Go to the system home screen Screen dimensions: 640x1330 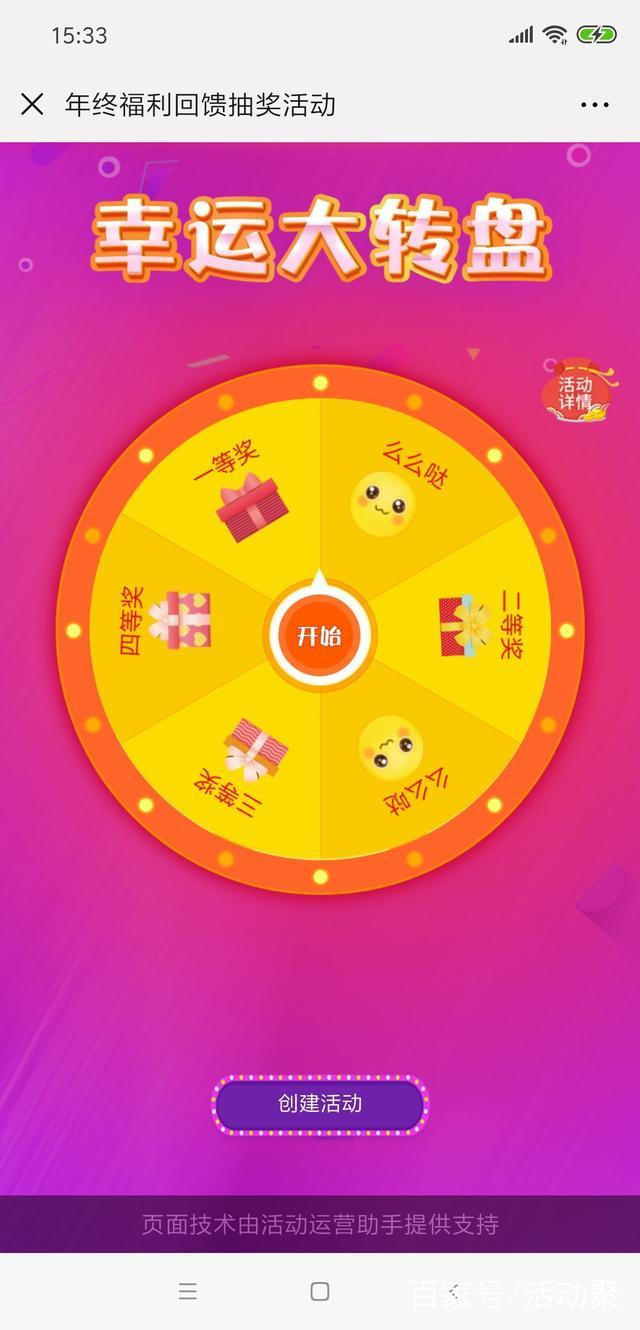[x=320, y=1291]
